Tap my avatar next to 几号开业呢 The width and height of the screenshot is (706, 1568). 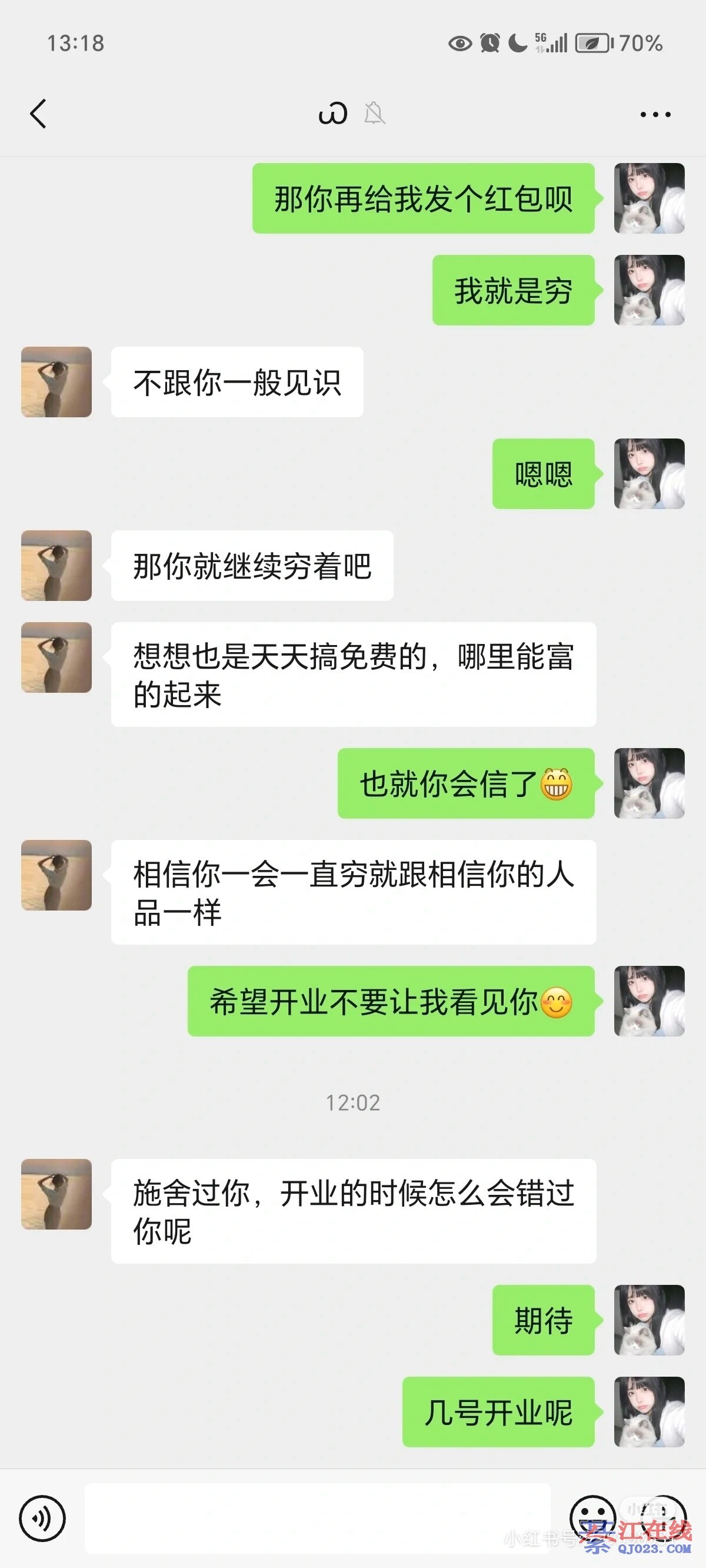coord(649,1411)
